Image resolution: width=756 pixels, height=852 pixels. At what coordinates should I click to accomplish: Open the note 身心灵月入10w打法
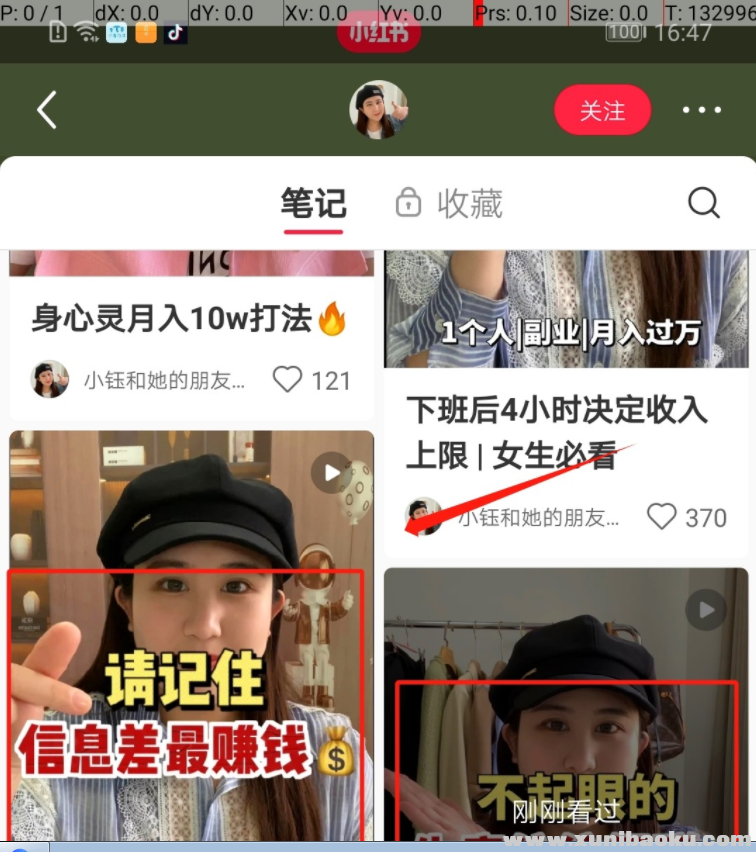(188, 320)
